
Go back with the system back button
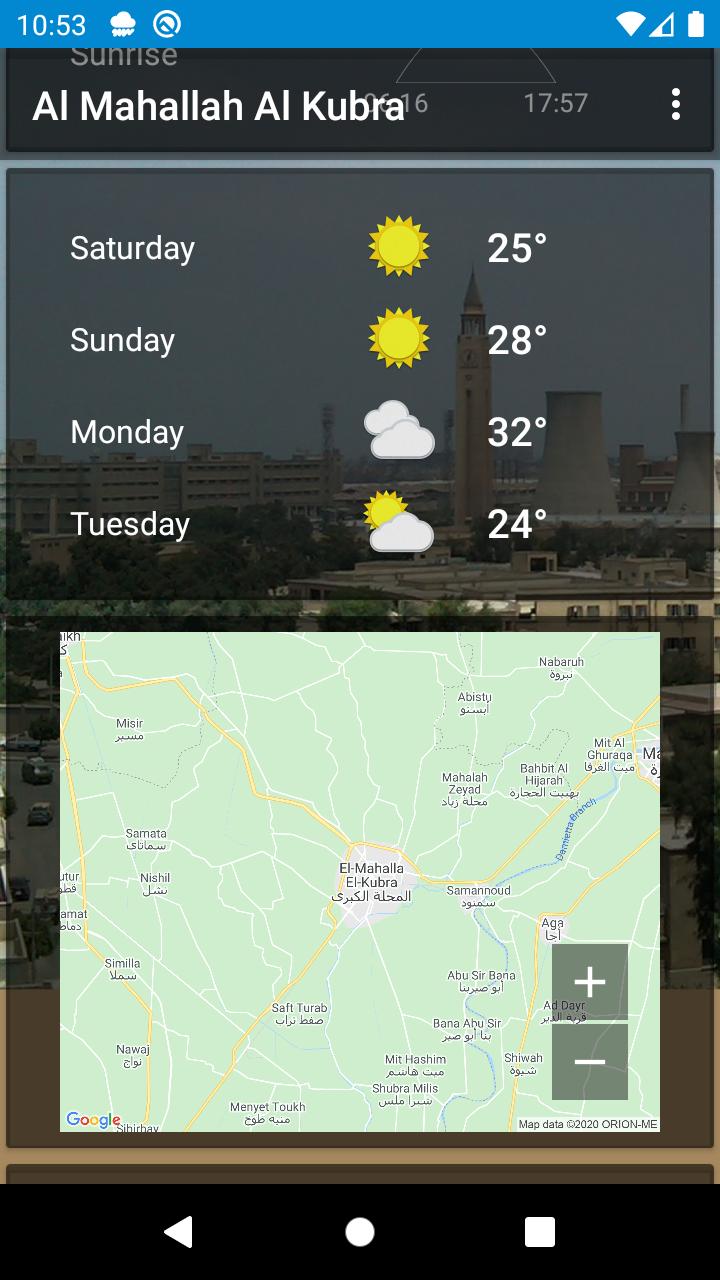click(x=179, y=1232)
